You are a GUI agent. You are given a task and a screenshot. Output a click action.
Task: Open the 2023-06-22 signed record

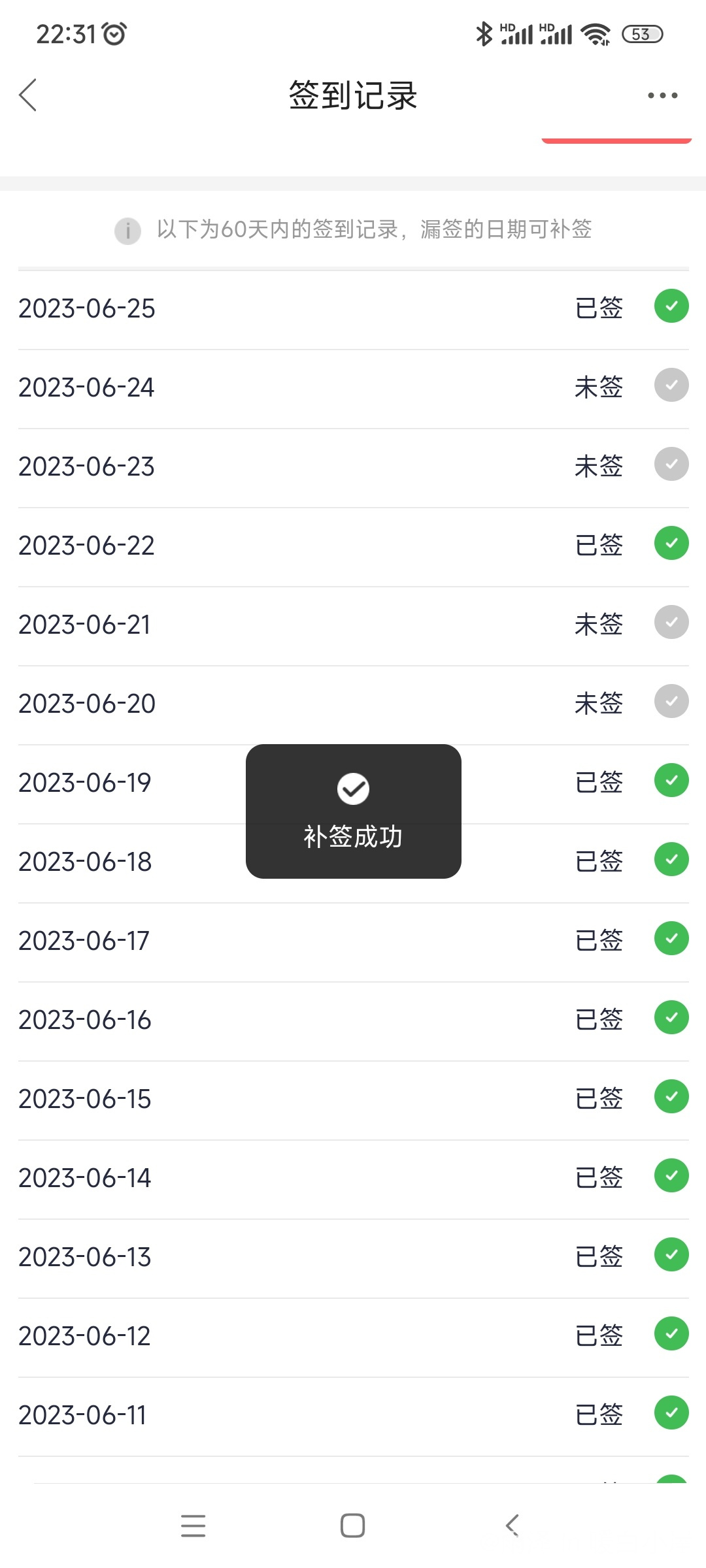[353, 546]
